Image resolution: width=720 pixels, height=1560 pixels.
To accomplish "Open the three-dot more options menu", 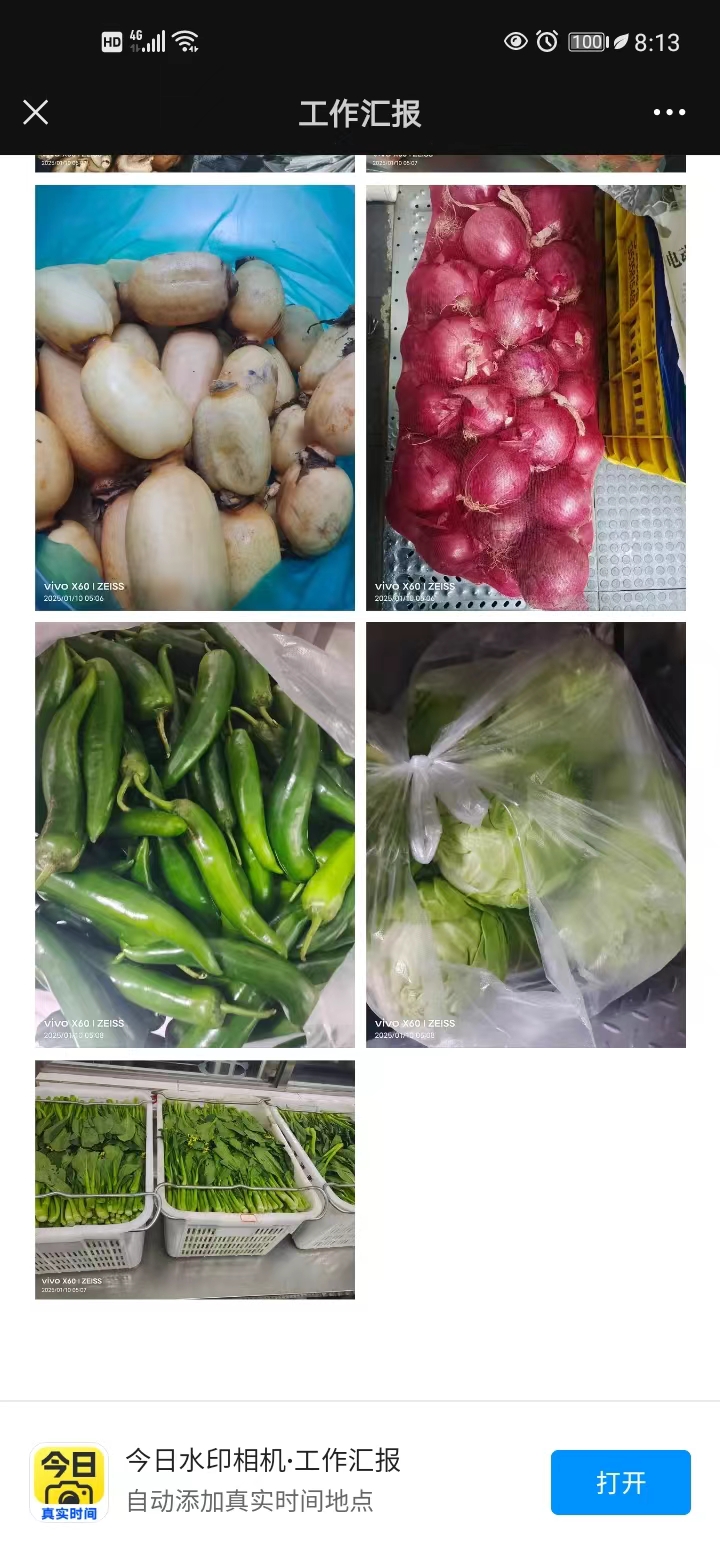I will tap(669, 112).
